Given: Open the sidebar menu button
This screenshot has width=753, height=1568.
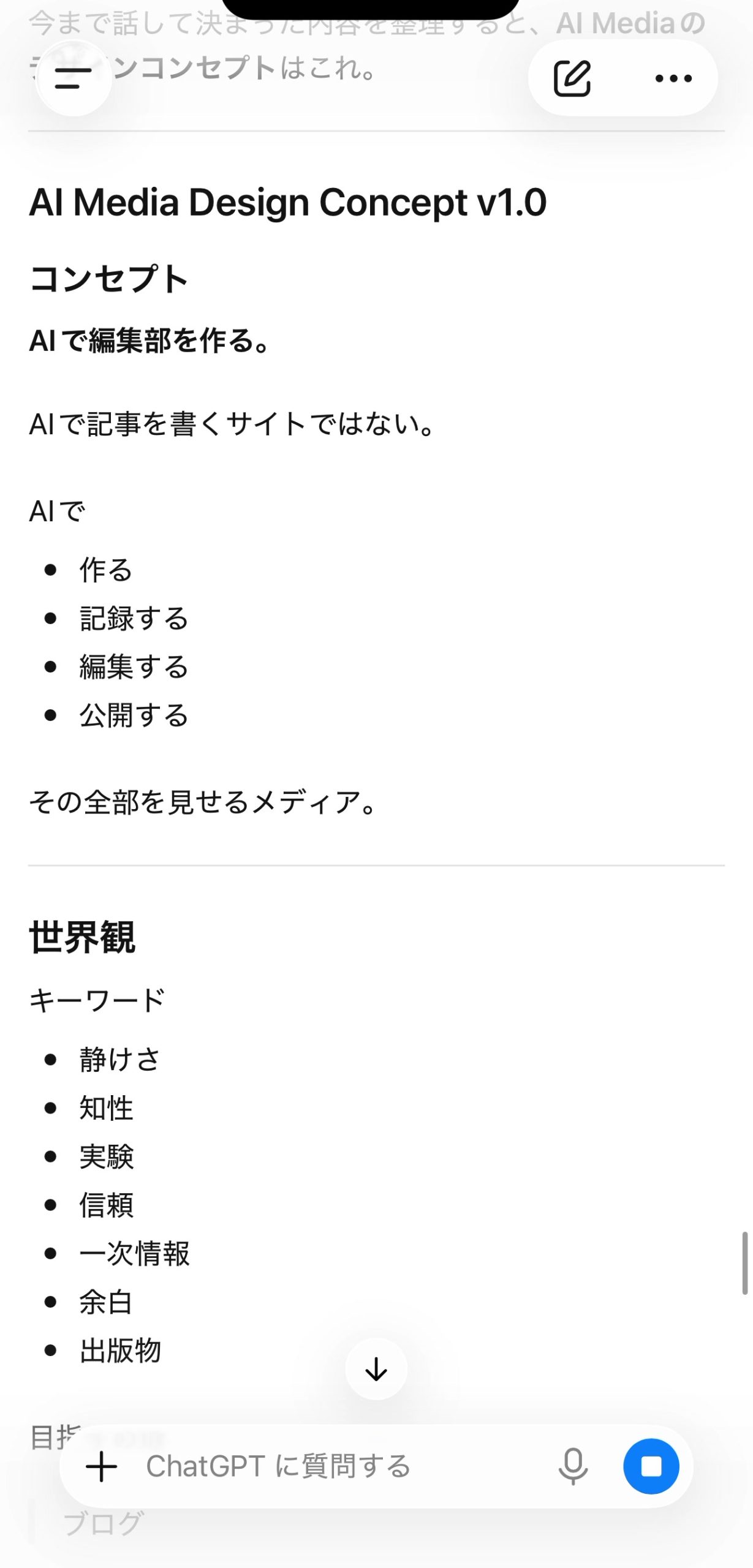Looking at the screenshot, I should point(74,78).
